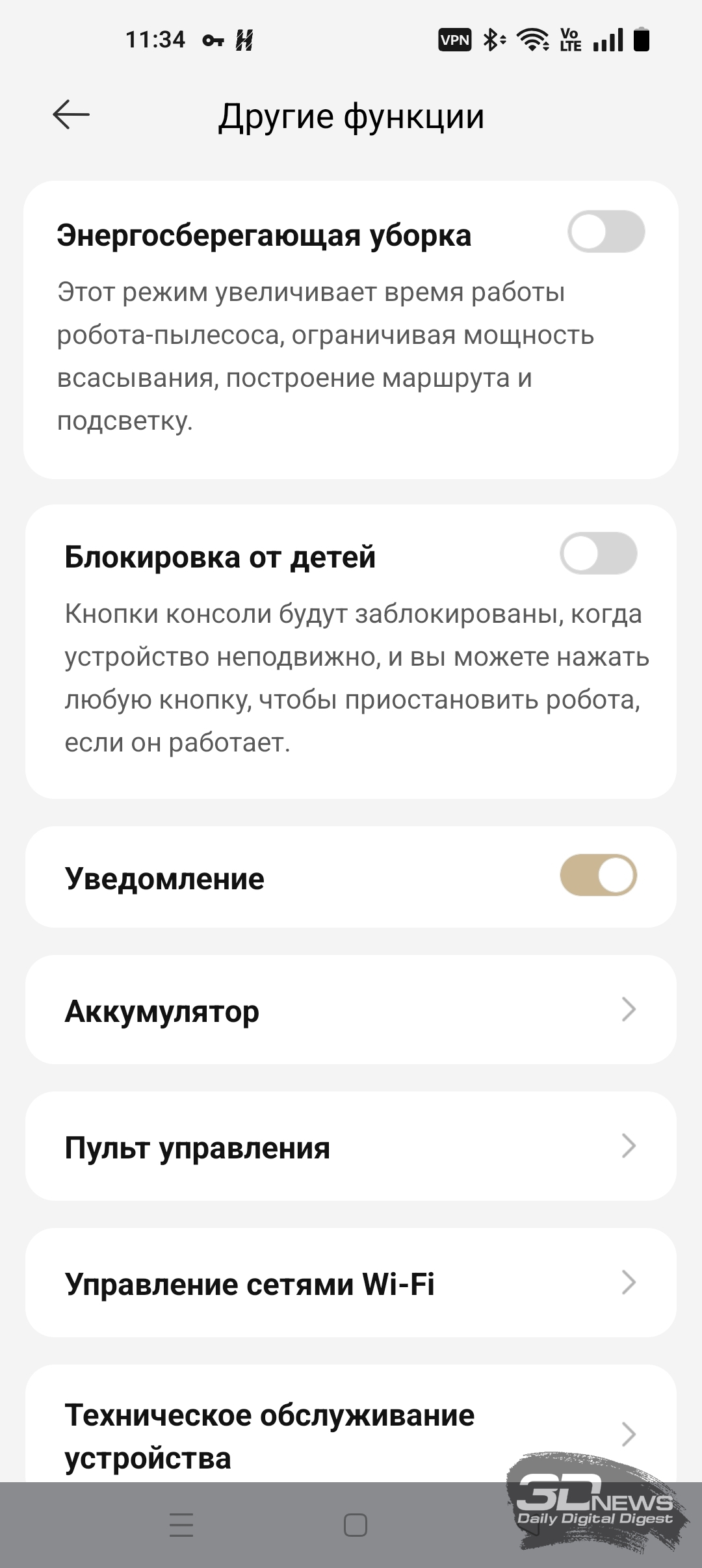Open Техническое обслуживание устройства
The height and width of the screenshot is (1568, 702).
351,1435
